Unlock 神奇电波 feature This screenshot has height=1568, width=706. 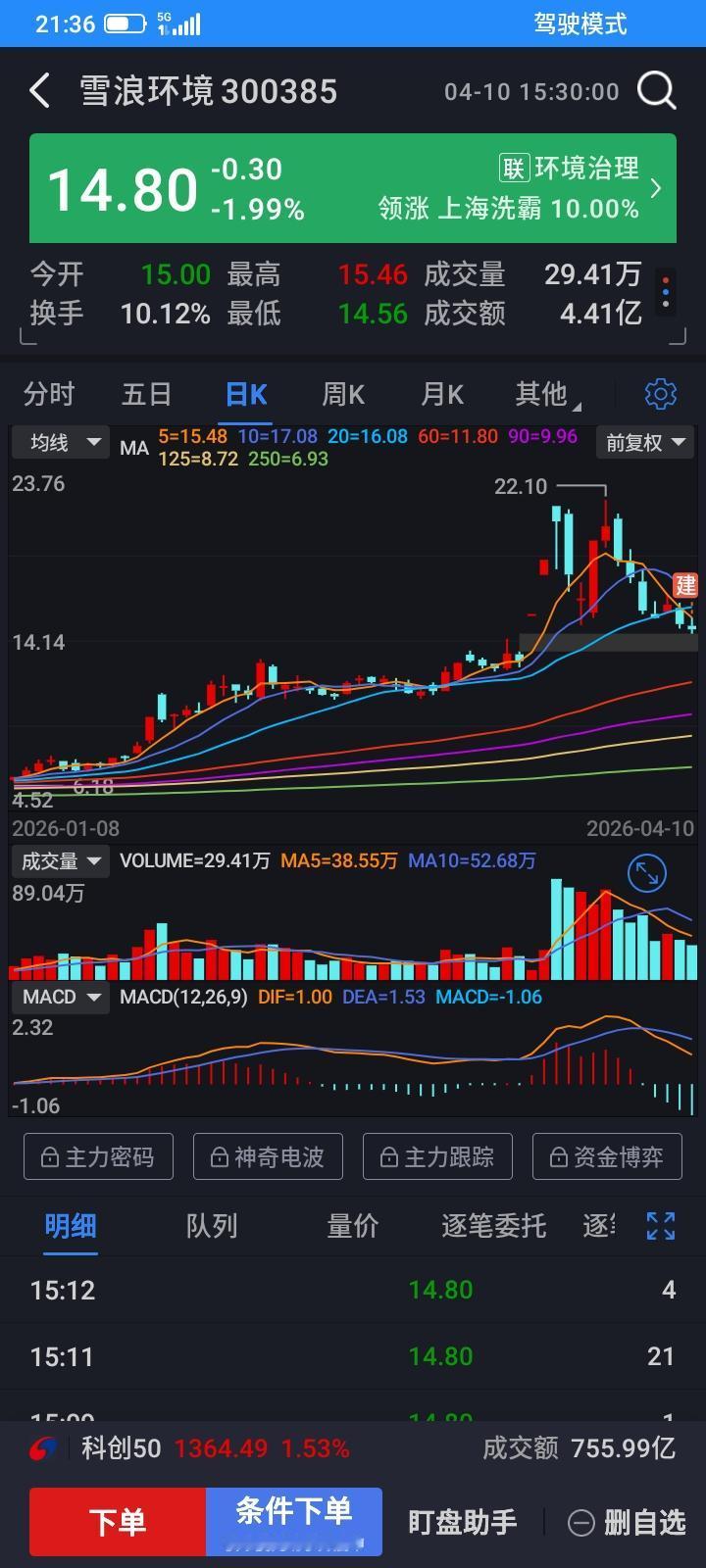267,1156
